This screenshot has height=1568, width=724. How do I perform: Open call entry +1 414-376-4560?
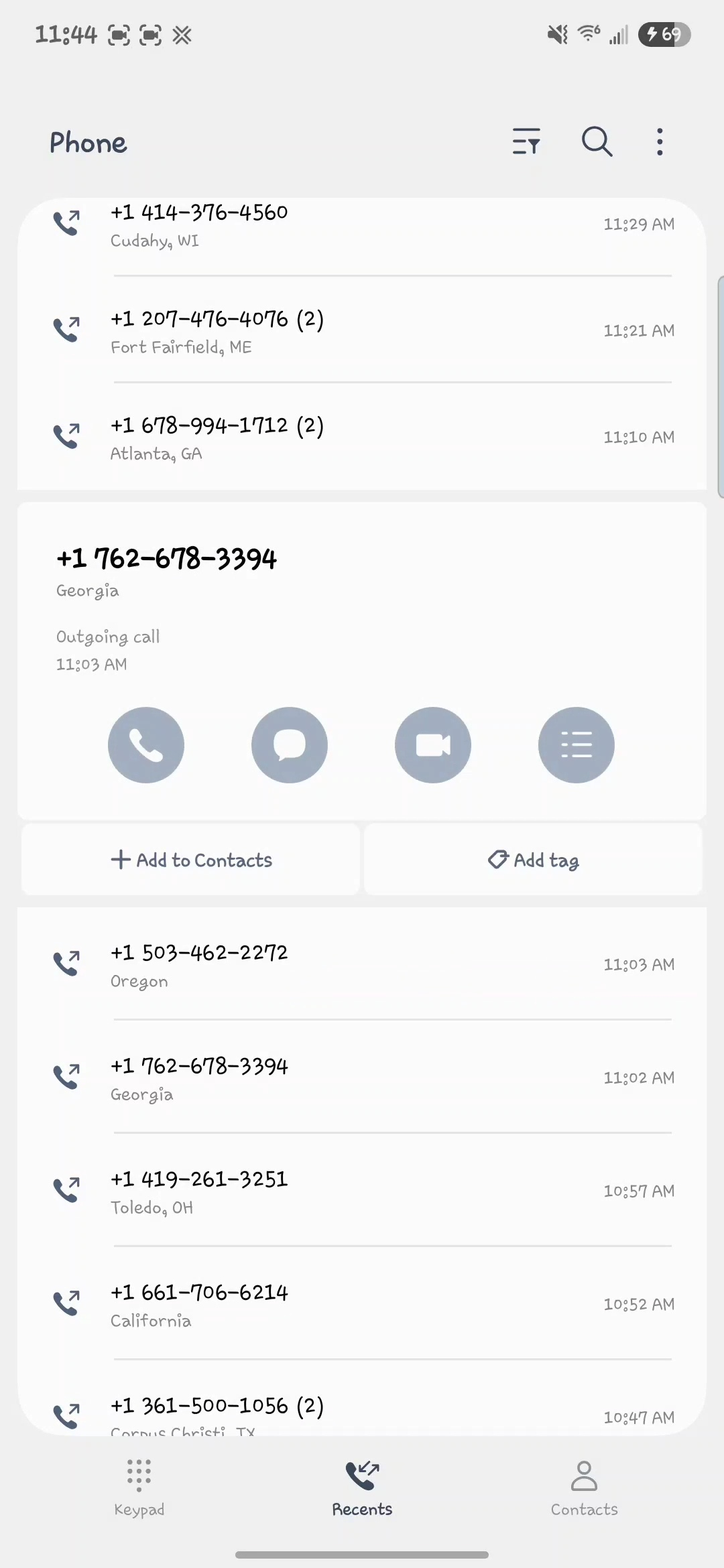[362, 225]
